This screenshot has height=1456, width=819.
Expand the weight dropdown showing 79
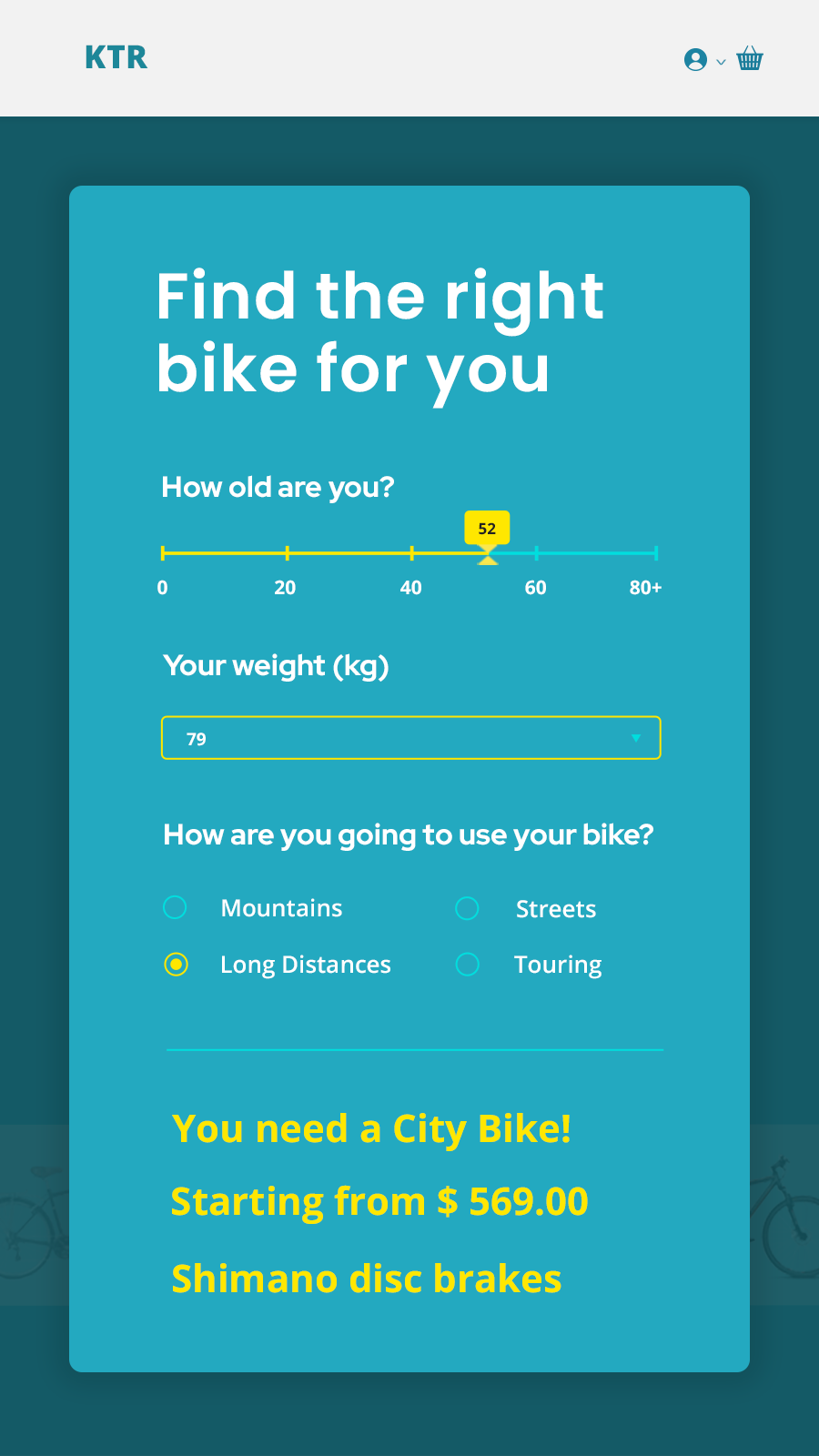tap(411, 738)
